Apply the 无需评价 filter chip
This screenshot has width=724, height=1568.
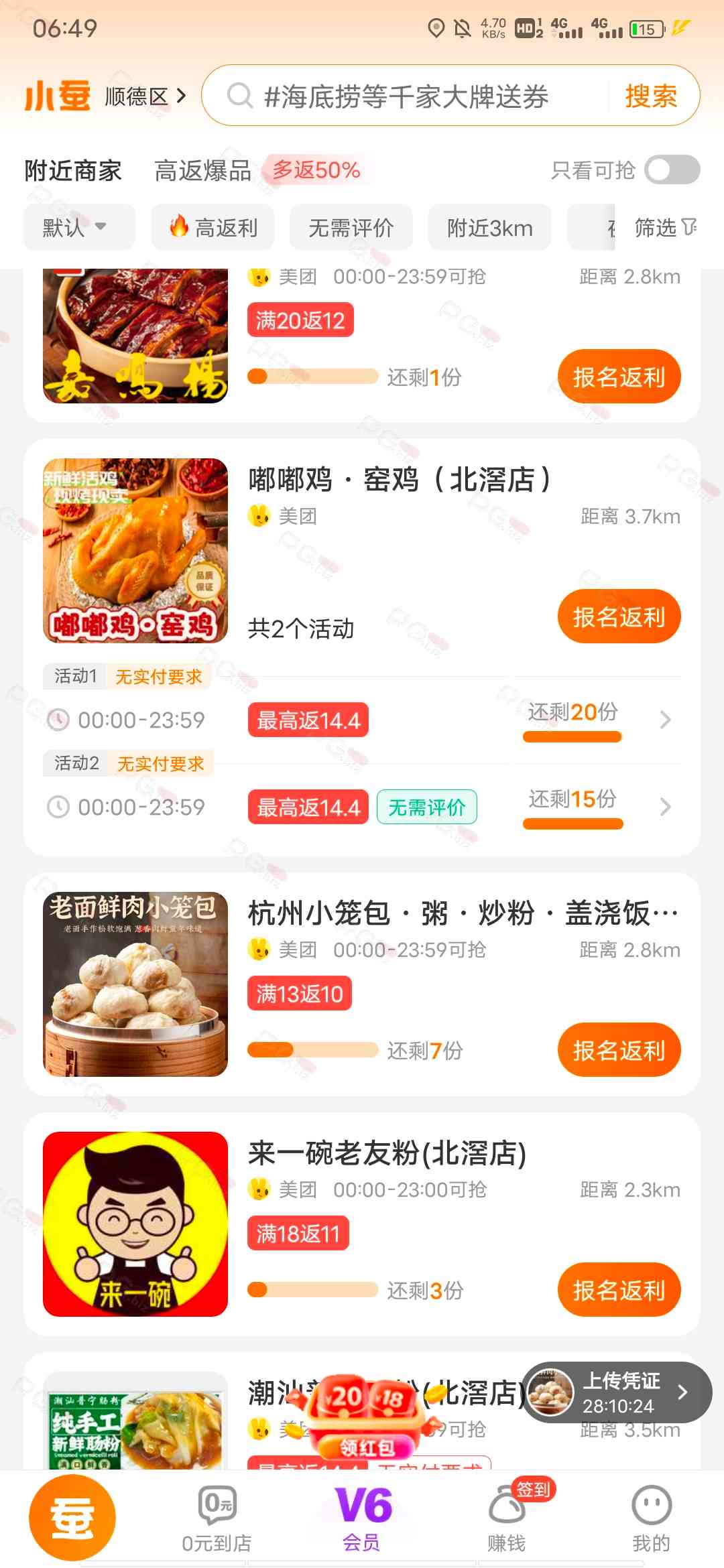click(x=351, y=228)
